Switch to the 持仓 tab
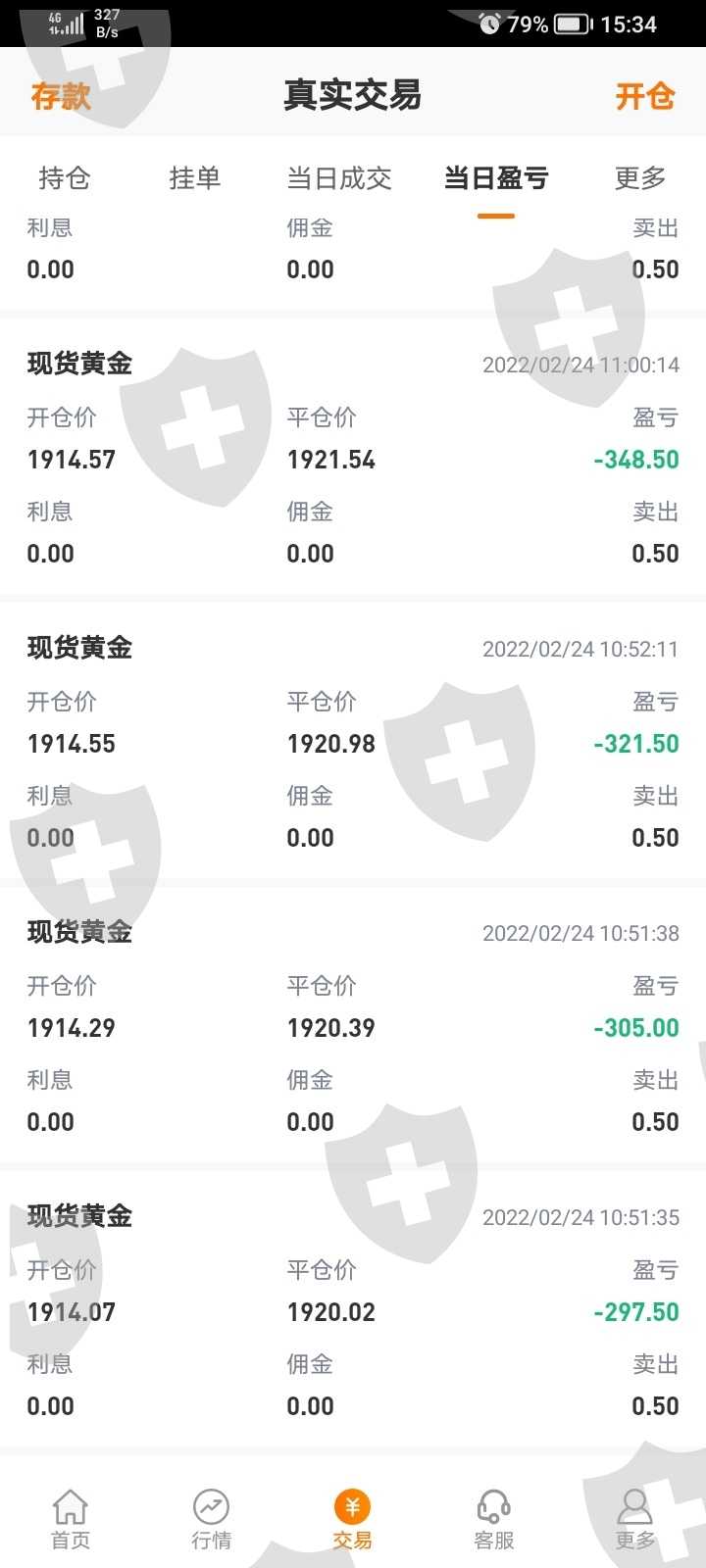 click(x=64, y=178)
